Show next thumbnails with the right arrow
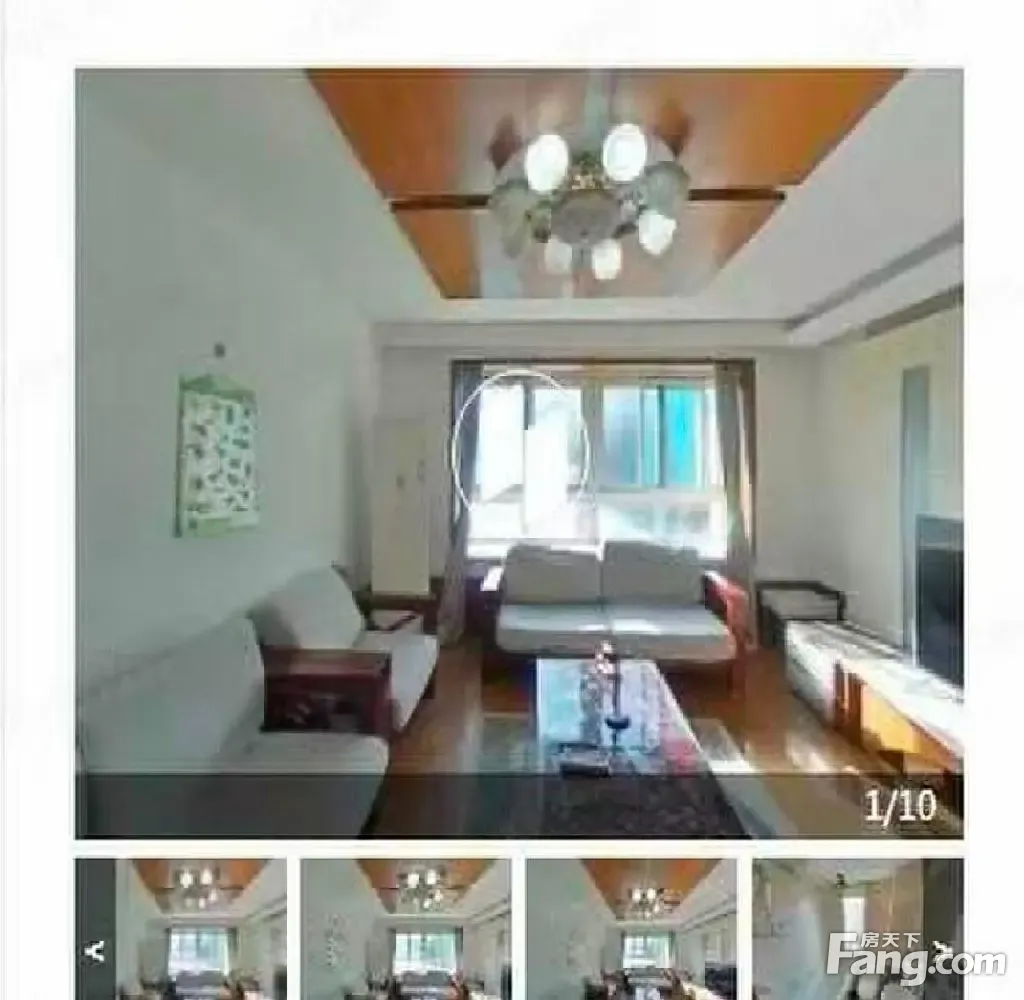1024x1000 pixels. (942, 949)
